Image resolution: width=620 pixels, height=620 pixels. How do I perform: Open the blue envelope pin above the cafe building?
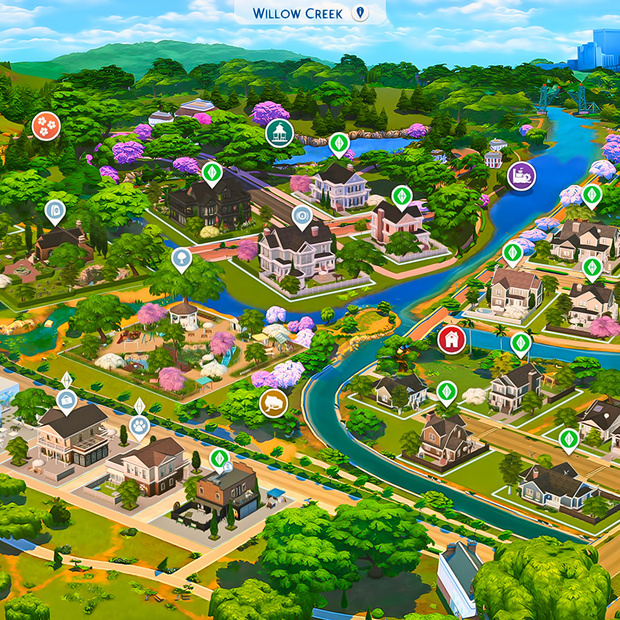click(67, 402)
